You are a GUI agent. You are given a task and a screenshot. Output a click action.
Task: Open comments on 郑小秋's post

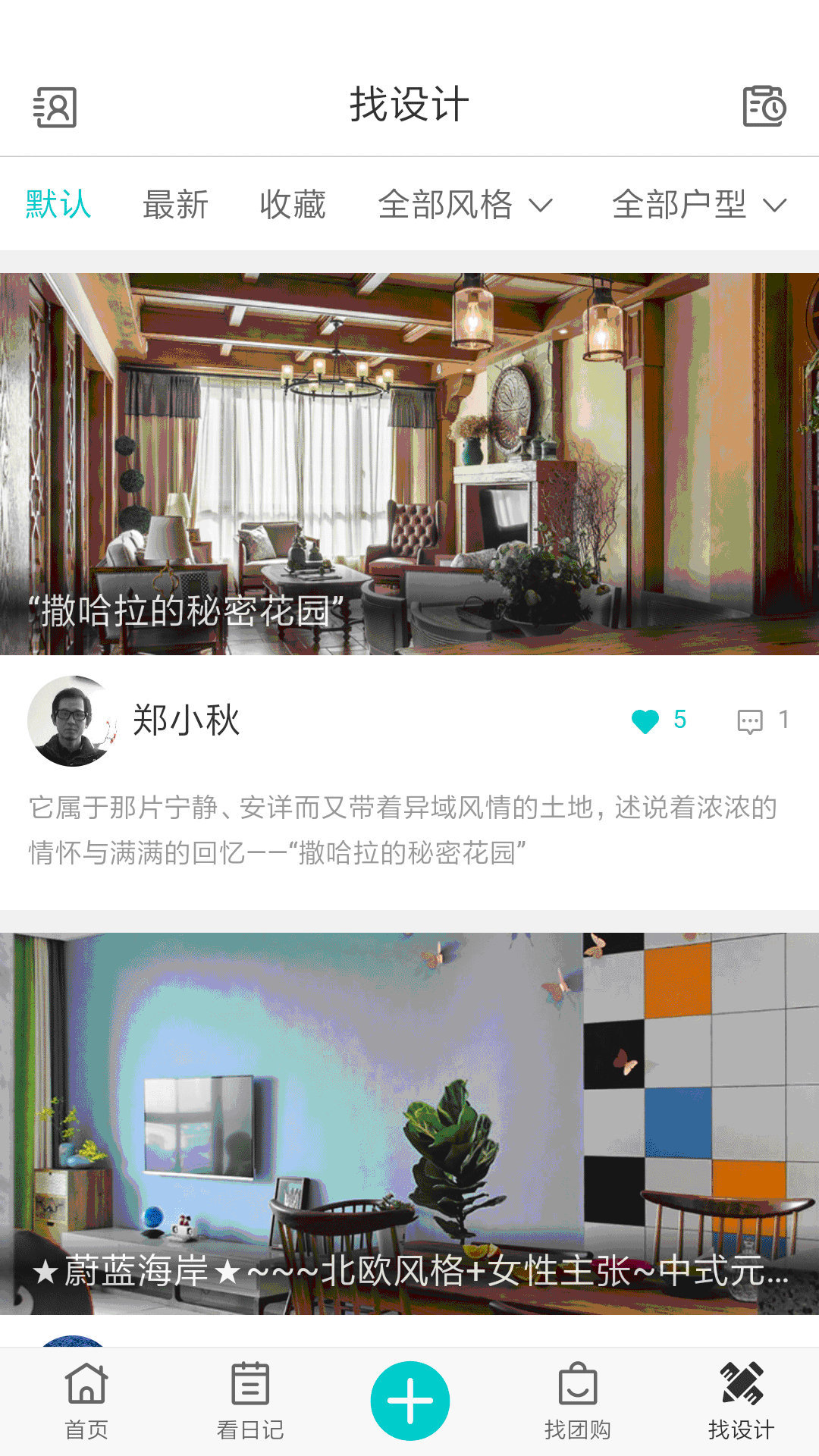point(750,720)
